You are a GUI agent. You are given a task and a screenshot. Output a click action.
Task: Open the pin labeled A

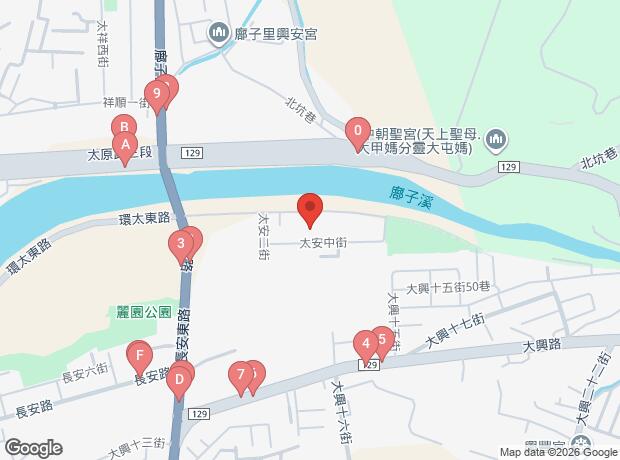pyautogui.click(x=125, y=147)
